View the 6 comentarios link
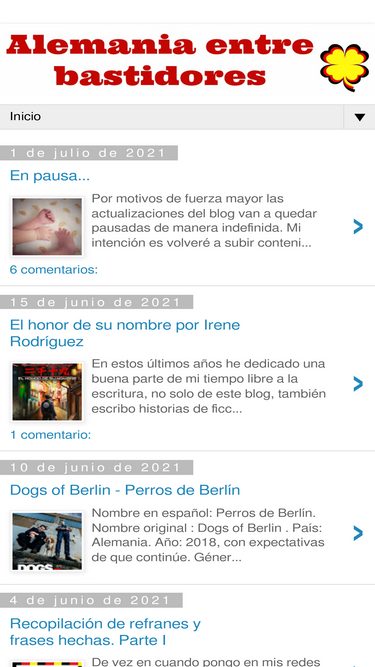This screenshot has width=375, height=667. [x=54, y=270]
